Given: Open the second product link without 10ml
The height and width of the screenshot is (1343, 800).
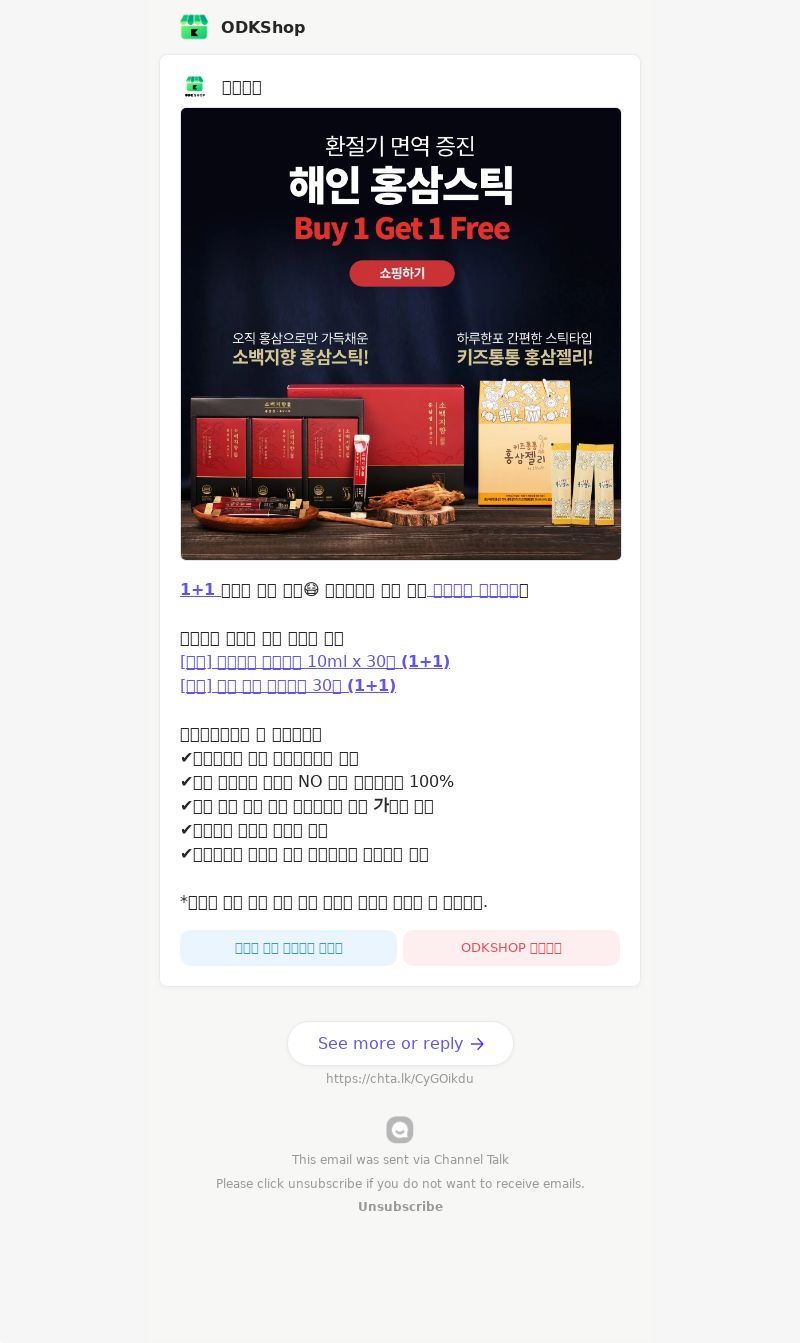Looking at the screenshot, I should pyautogui.click(x=288, y=686).
